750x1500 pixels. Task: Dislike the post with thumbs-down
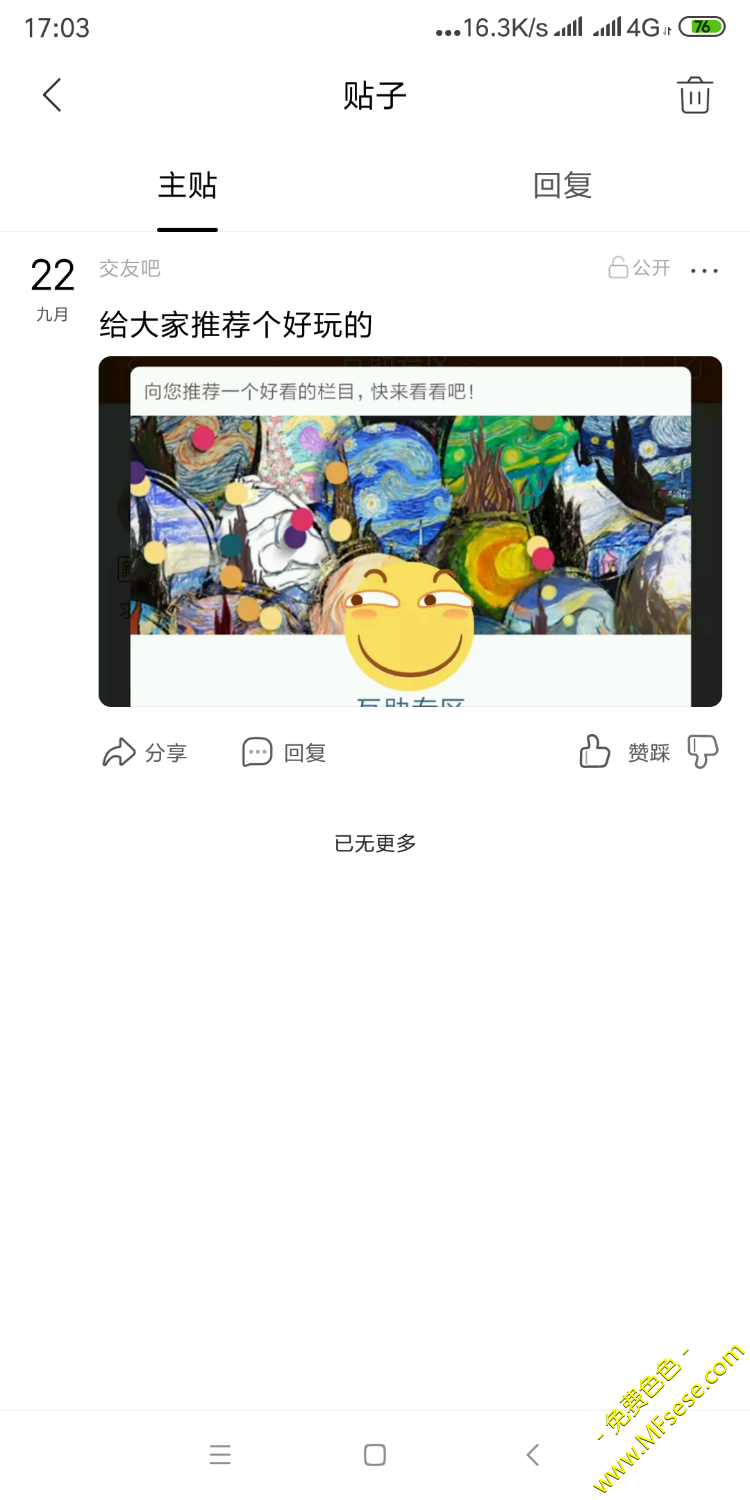[703, 752]
